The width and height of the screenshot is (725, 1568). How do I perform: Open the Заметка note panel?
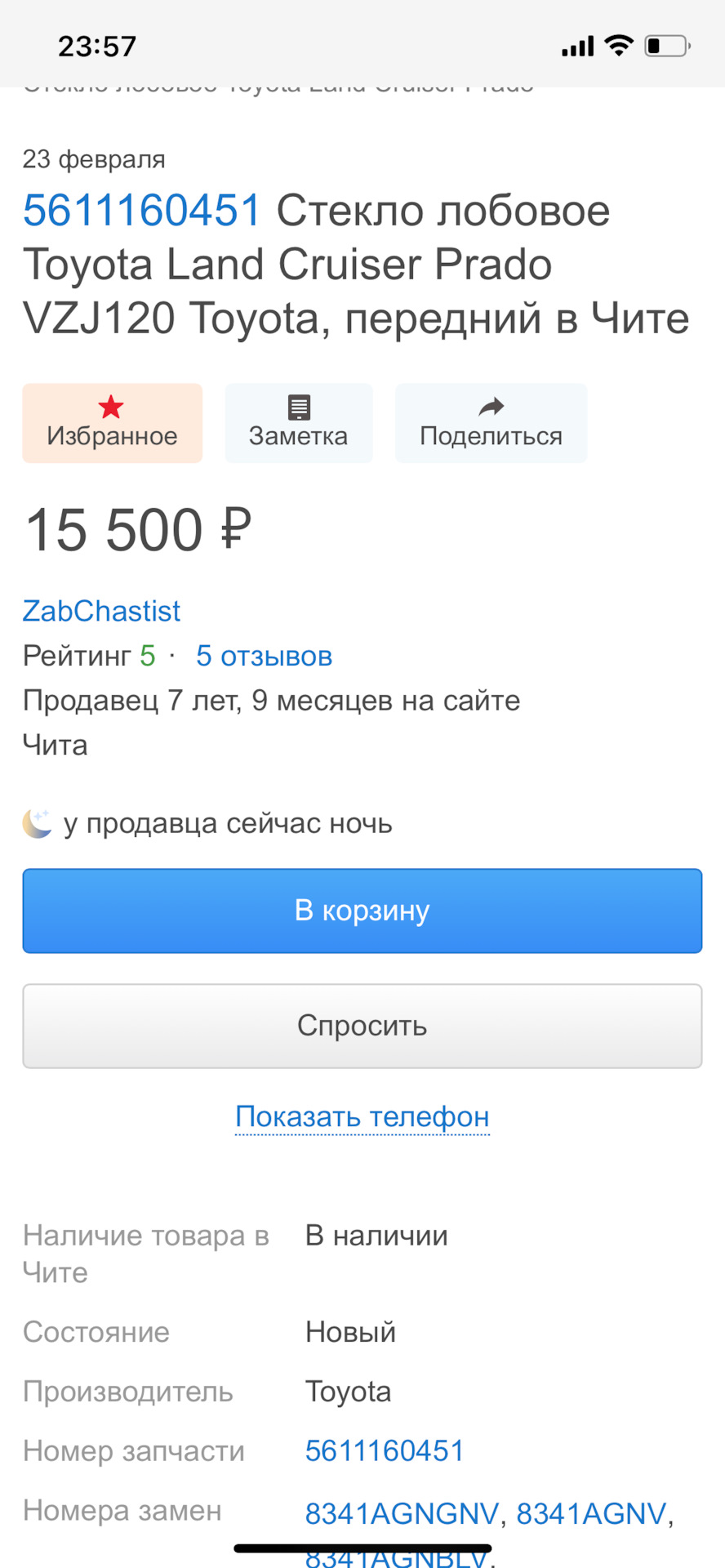[298, 423]
